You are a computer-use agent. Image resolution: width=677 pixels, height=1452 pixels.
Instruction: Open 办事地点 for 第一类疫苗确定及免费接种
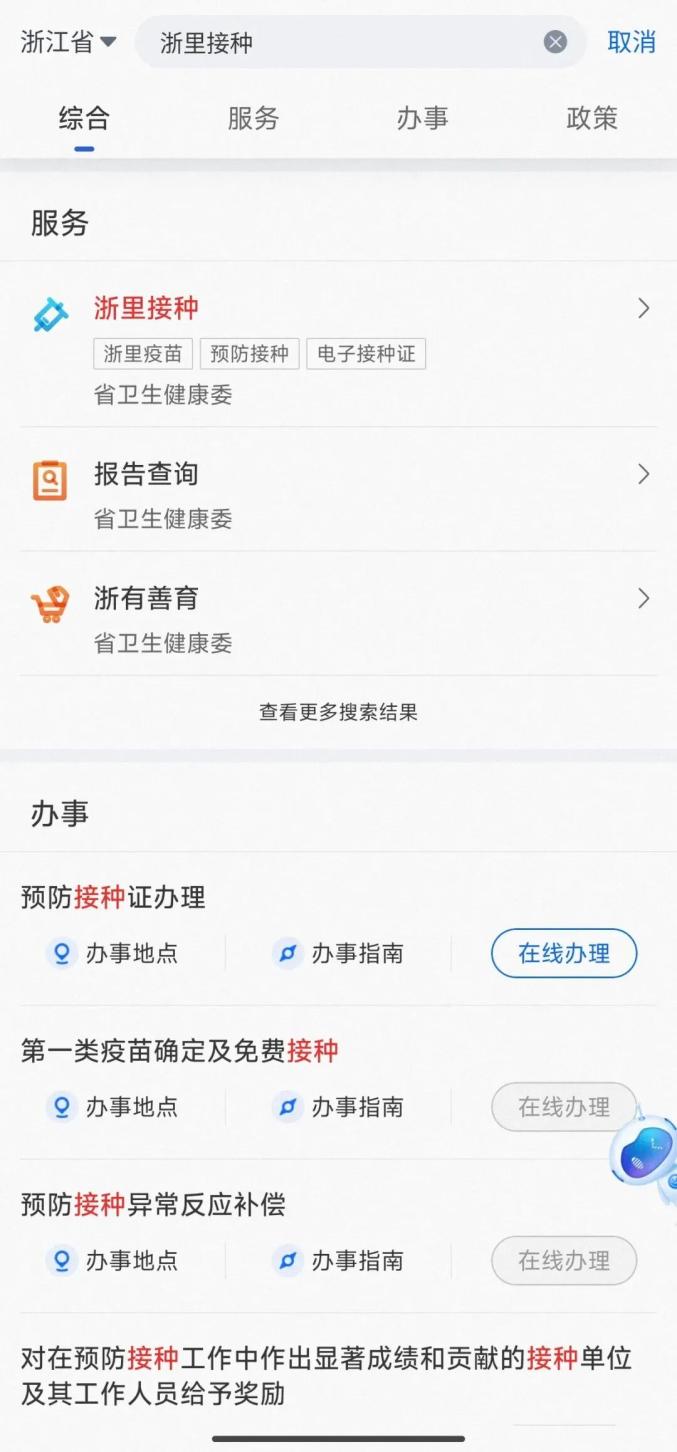tap(113, 1107)
